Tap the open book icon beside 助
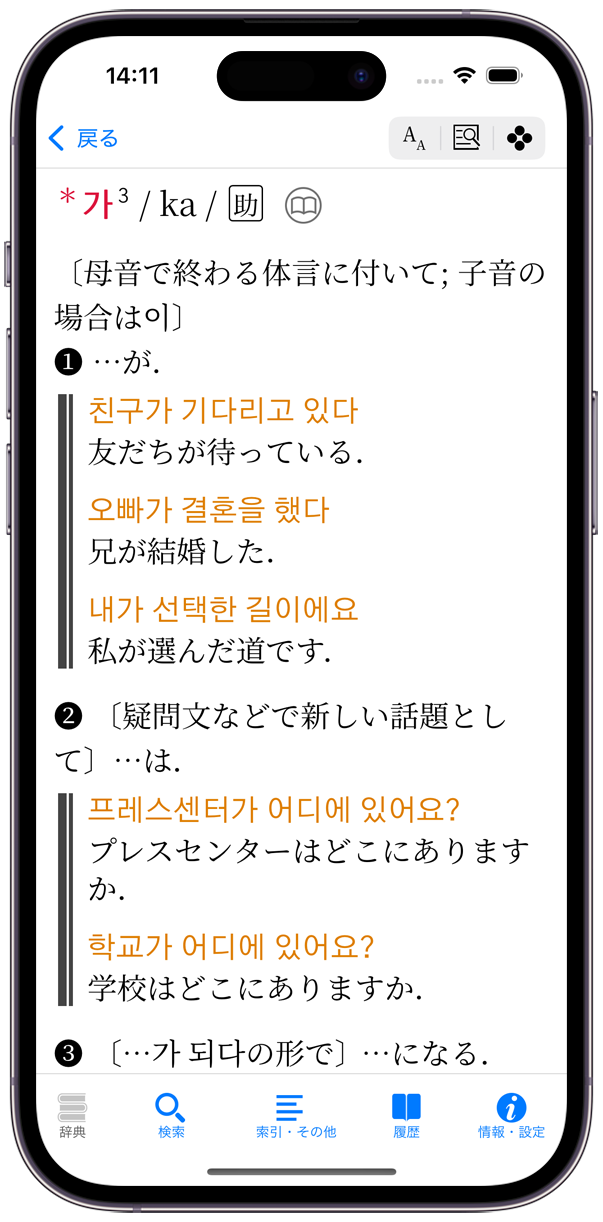Screen dimensions: 603x1222 pyautogui.click(x=304, y=207)
